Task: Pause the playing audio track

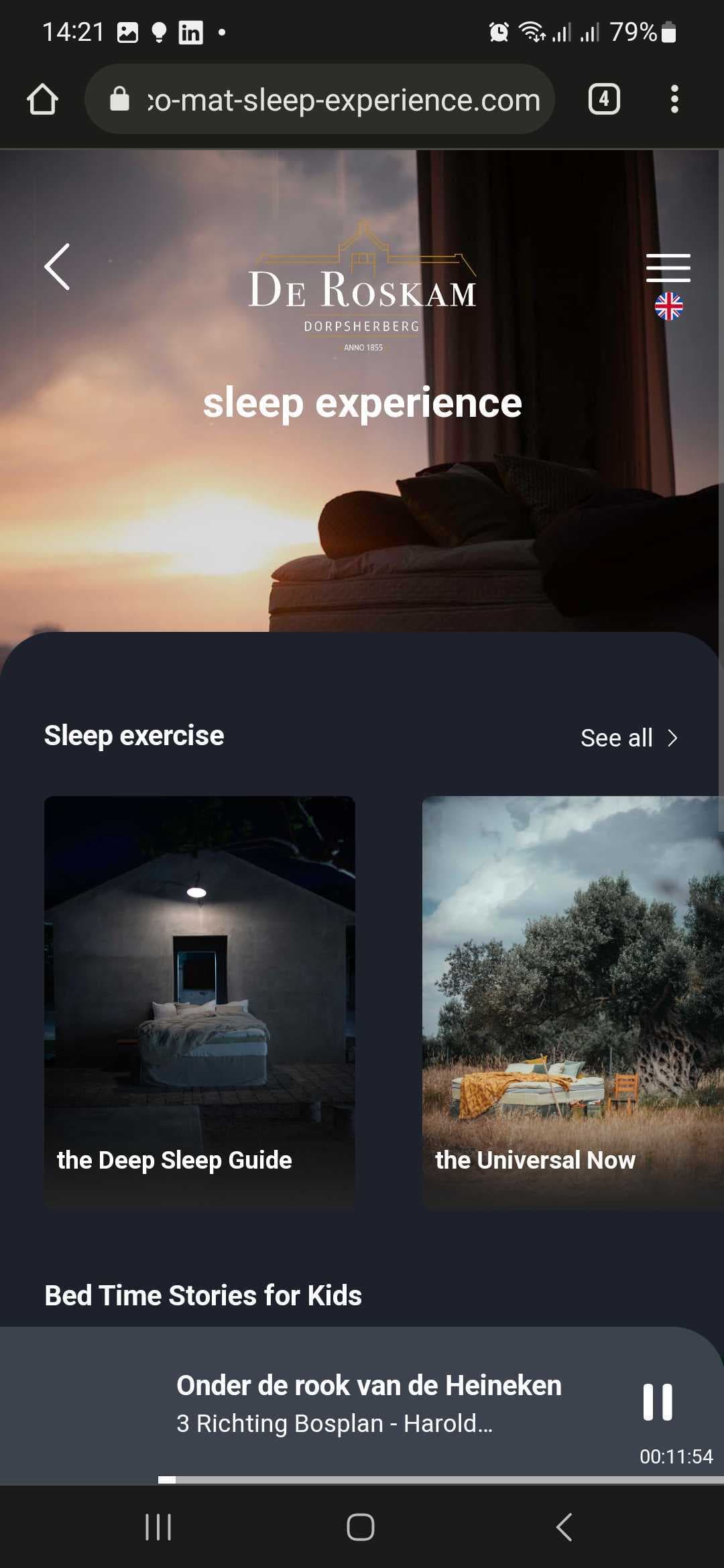Action: [657, 1402]
